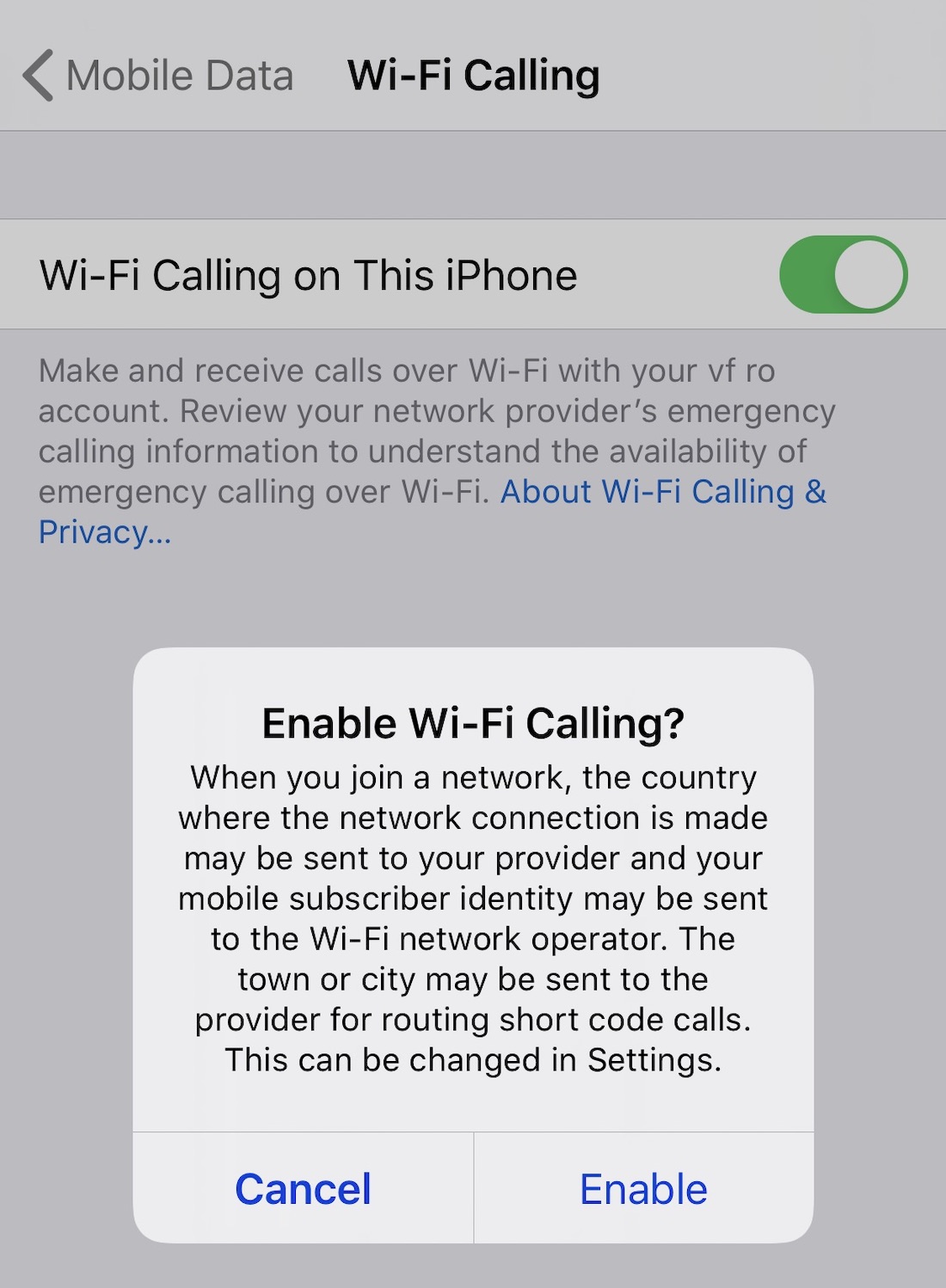Viewport: 946px width, 1288px height.
Task: Cancel the Enable Wi-Fi Calling dialog
Action: tap(303, 1189)
